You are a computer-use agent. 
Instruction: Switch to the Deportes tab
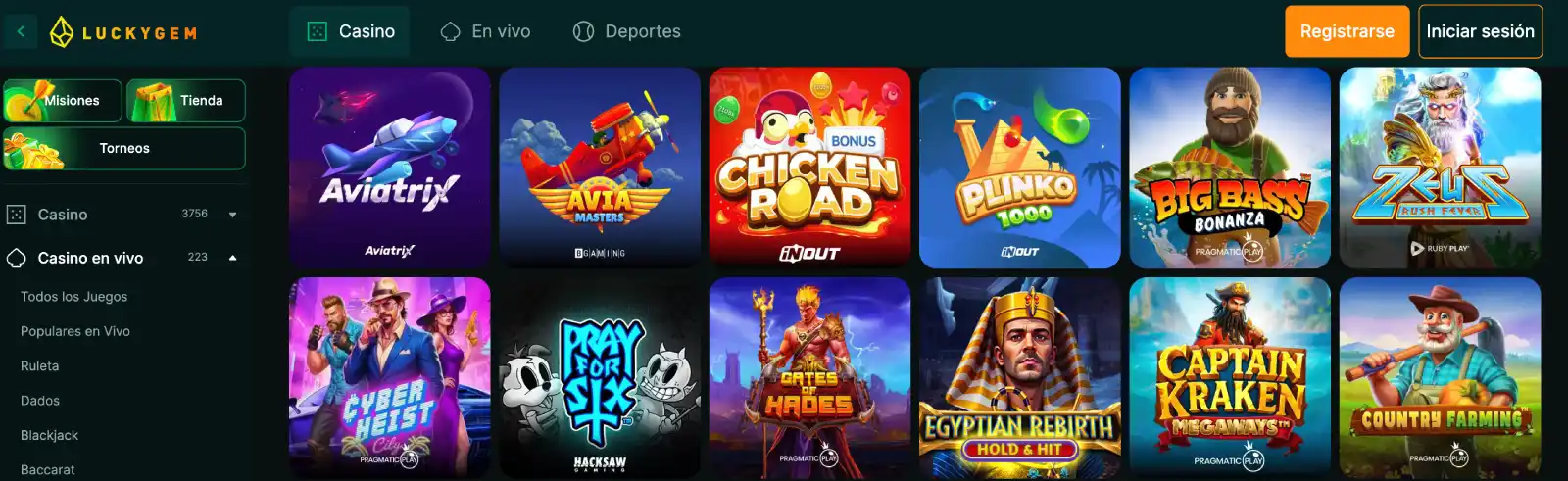[x=627, y=31]
